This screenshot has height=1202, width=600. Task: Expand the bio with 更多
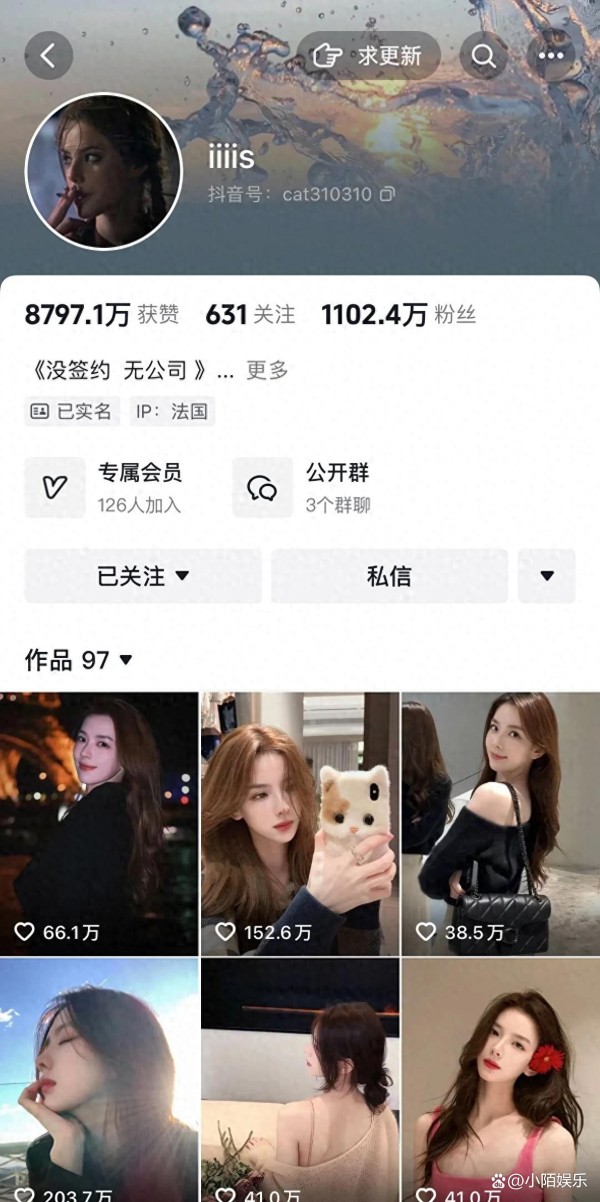[267, 370]
